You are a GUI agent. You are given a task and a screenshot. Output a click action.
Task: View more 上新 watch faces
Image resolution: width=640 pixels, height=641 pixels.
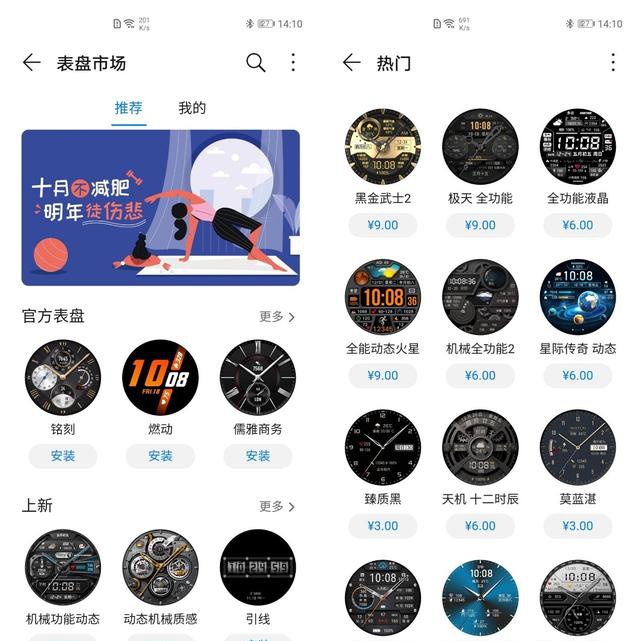pyautogui.click(x=277, y=507)
